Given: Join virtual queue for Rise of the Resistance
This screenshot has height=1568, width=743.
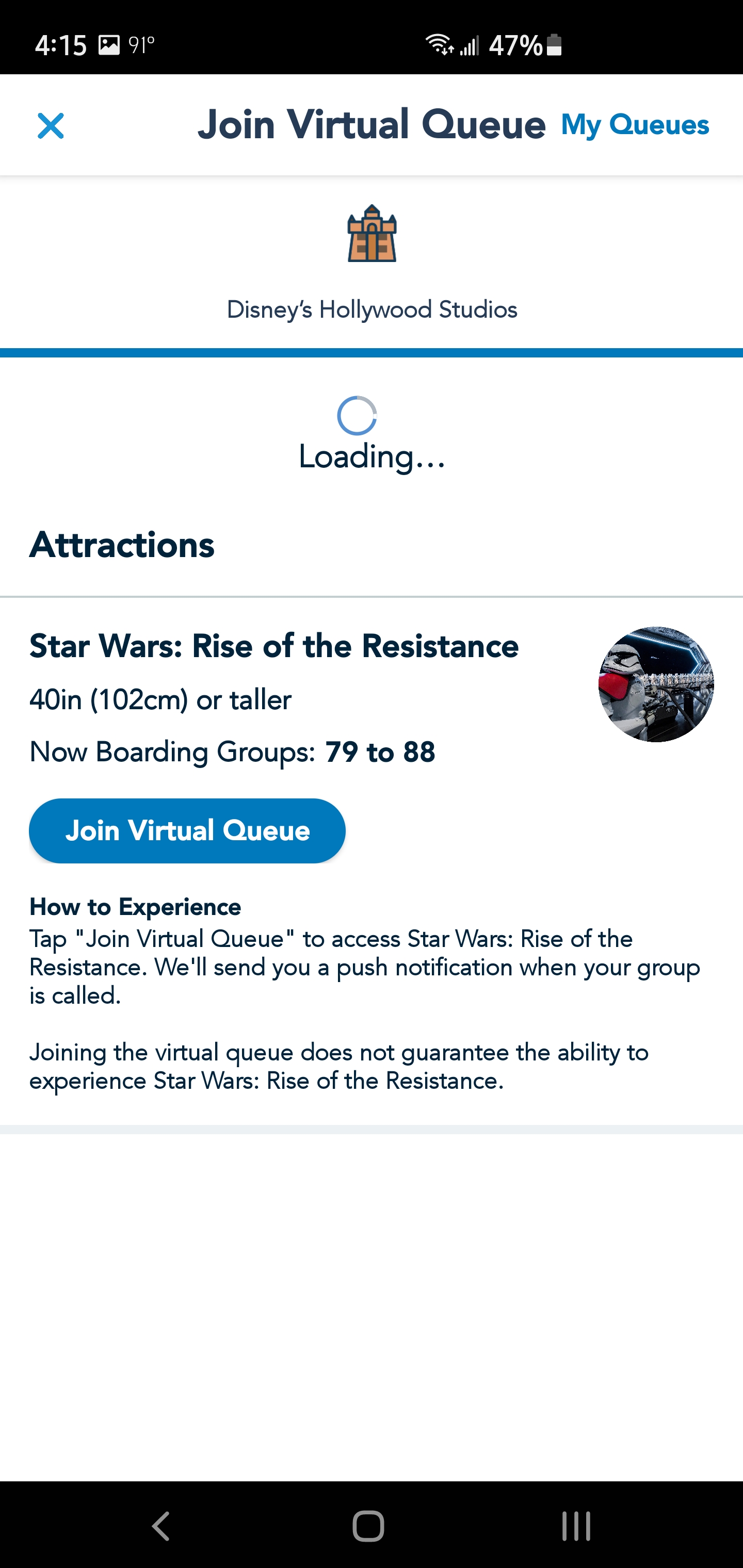Looking at the screenshot, I should 187,830.
